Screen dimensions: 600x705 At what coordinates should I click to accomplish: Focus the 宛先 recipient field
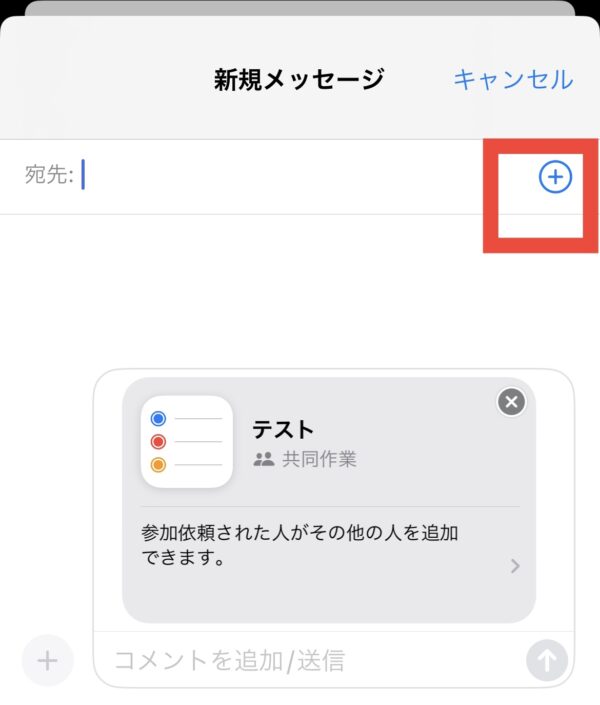click(x=300, y=177)
